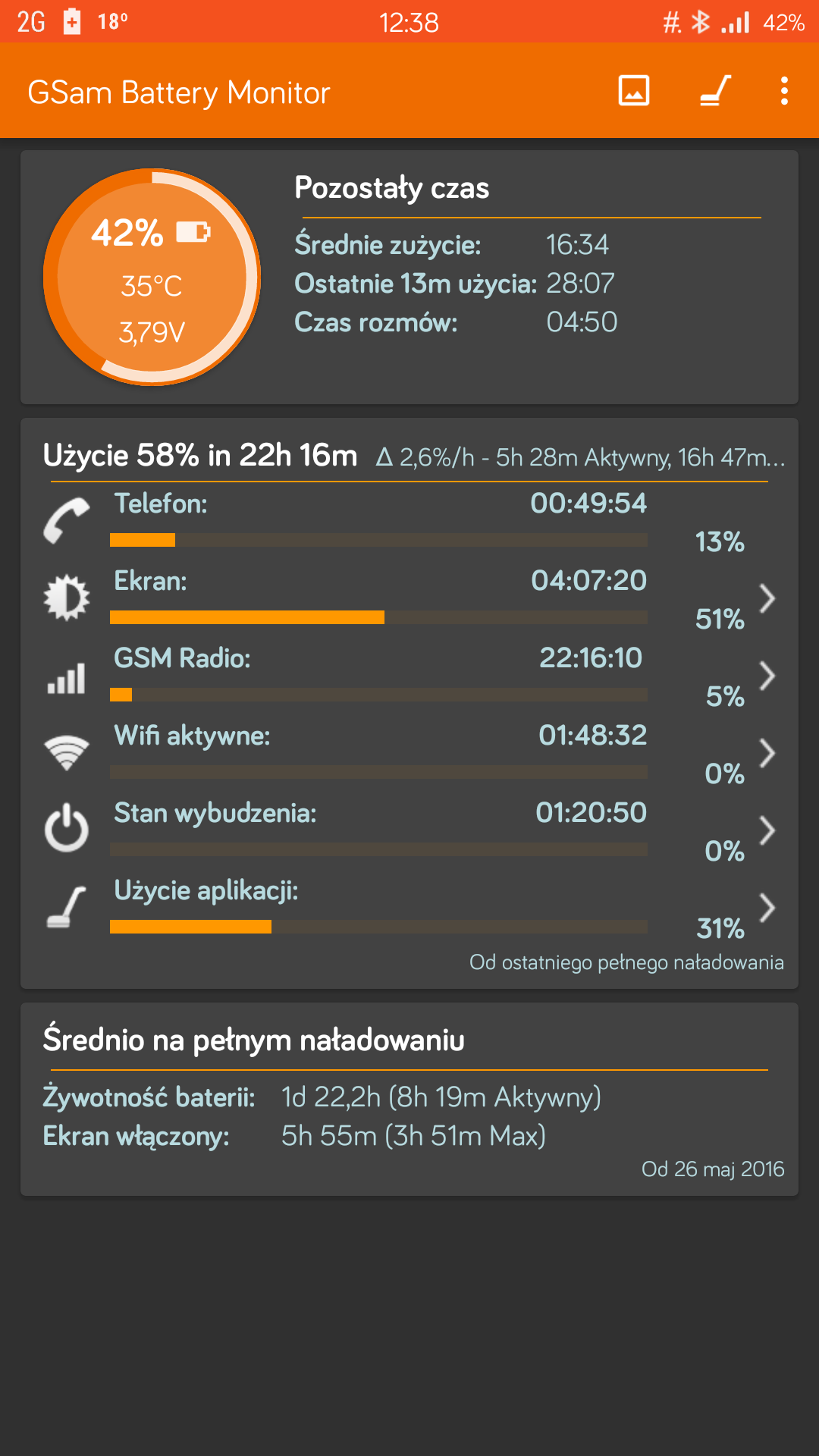Open Ekran usage details

coord(767,599)
